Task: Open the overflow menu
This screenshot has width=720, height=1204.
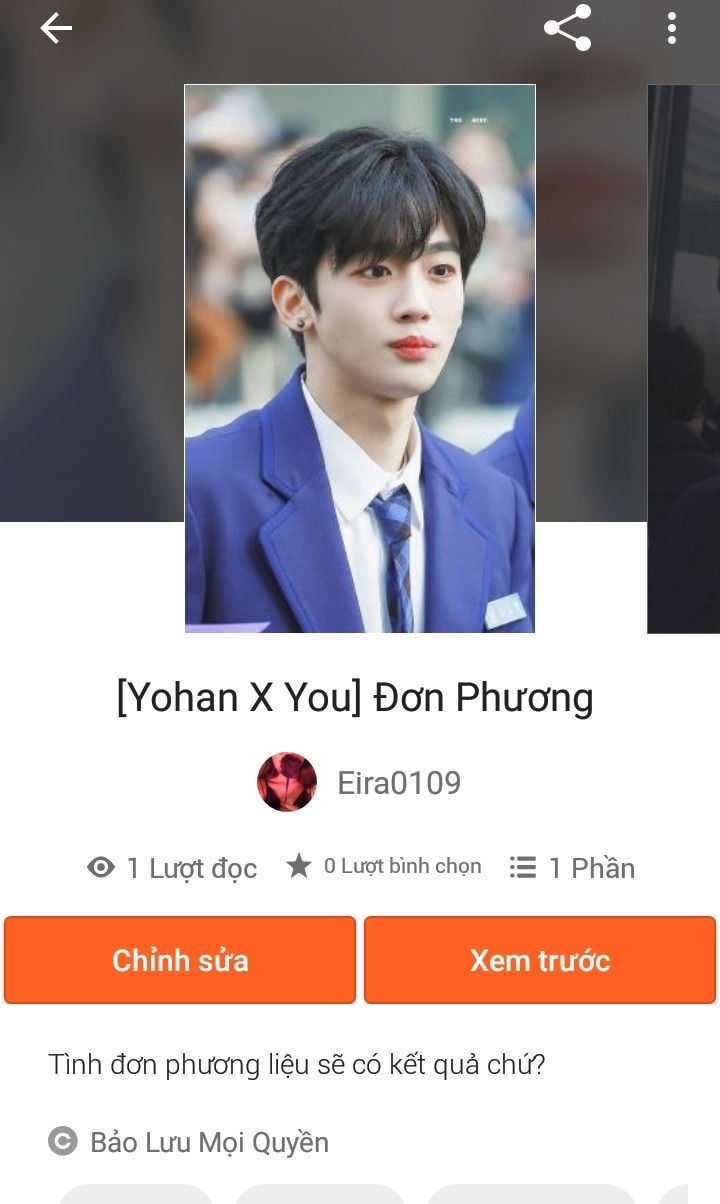Action: 672,28
